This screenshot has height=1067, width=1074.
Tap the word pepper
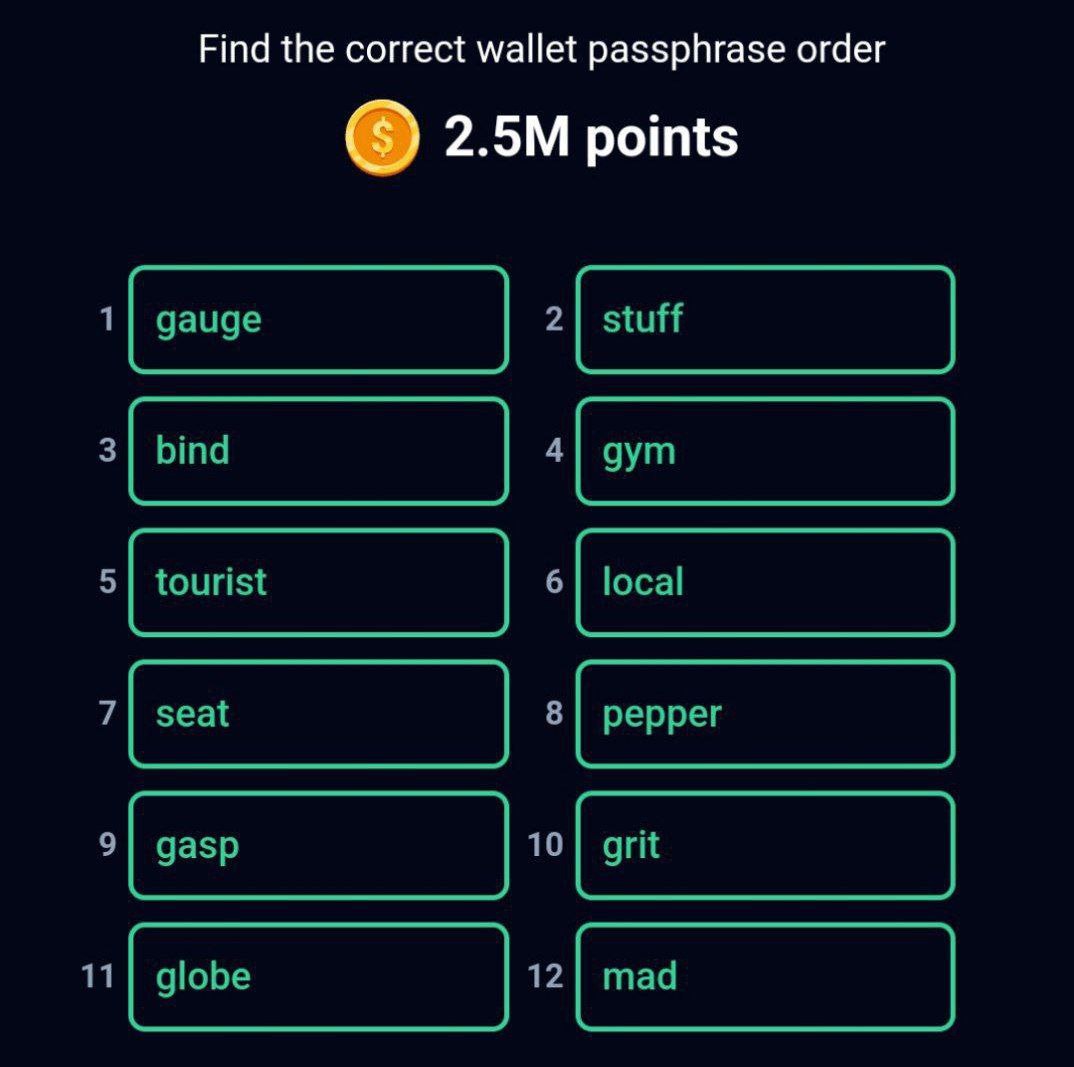(x=765, y=714)
